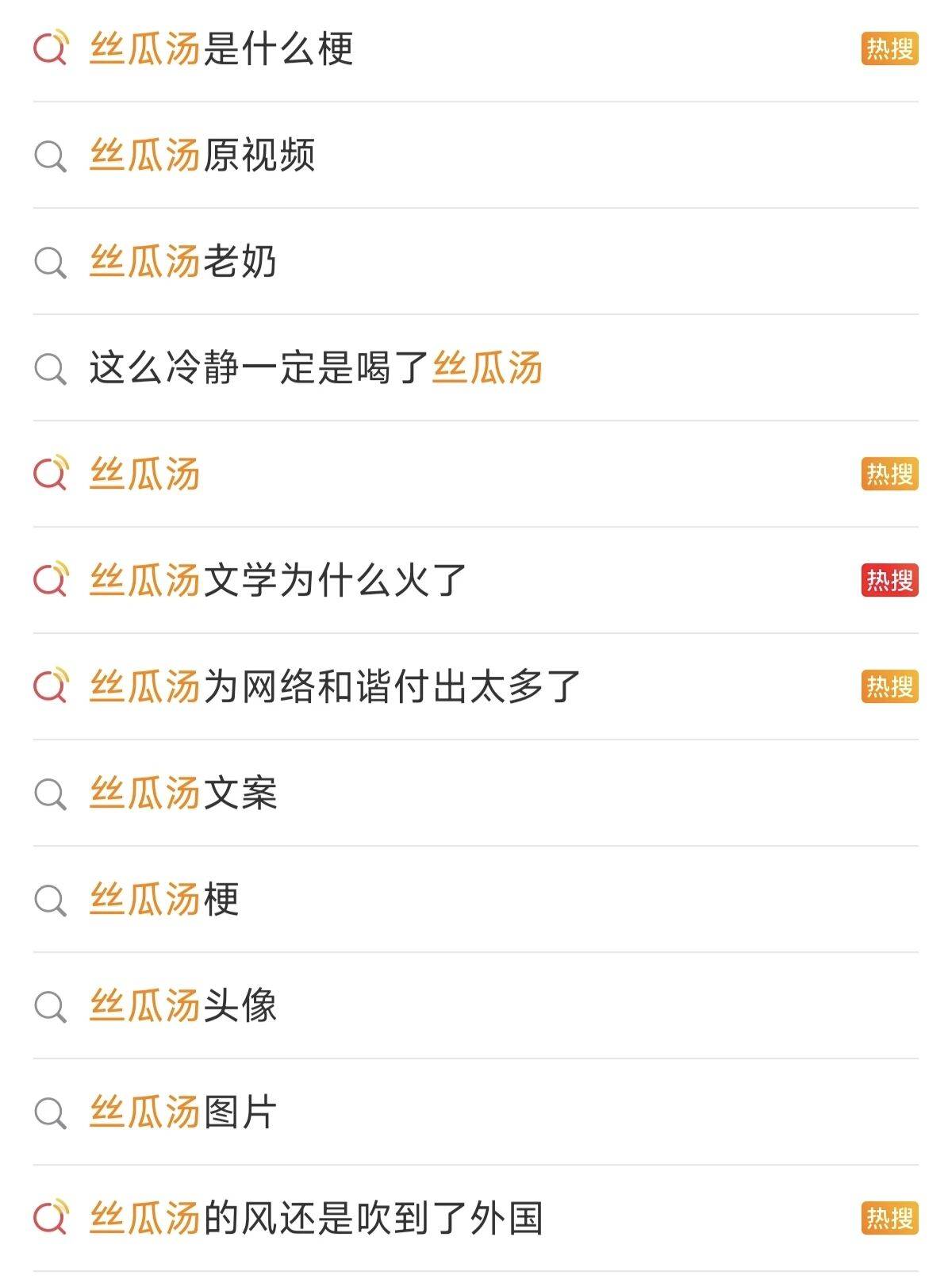
Task: Select 丝瓜汤为网络和谐付出太多了
Action: click(335, 687)
